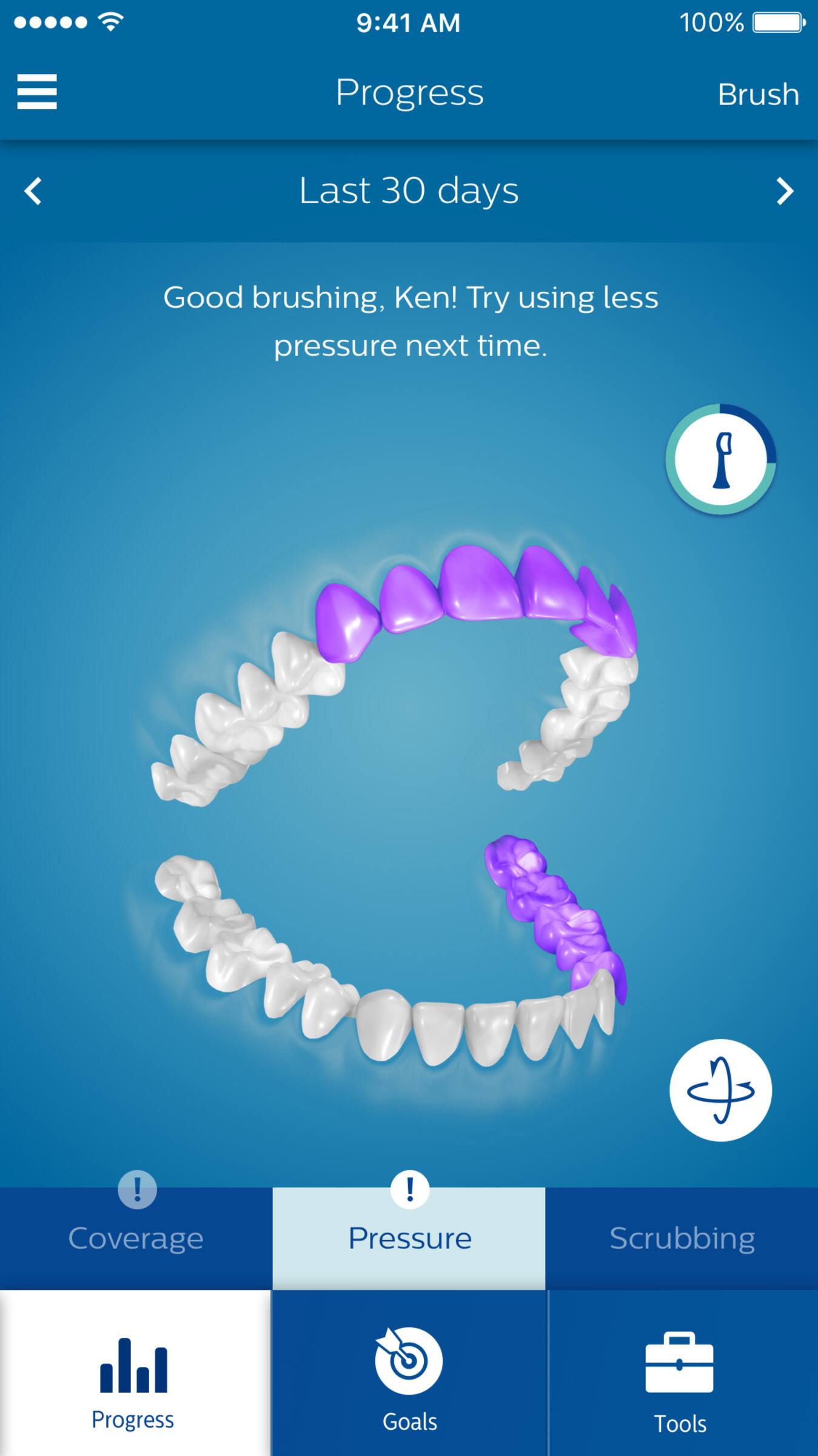Switch to the Scrubbing tab
The height and width of the screenshot is (1456, 818).
click(x=682, y=1238)
